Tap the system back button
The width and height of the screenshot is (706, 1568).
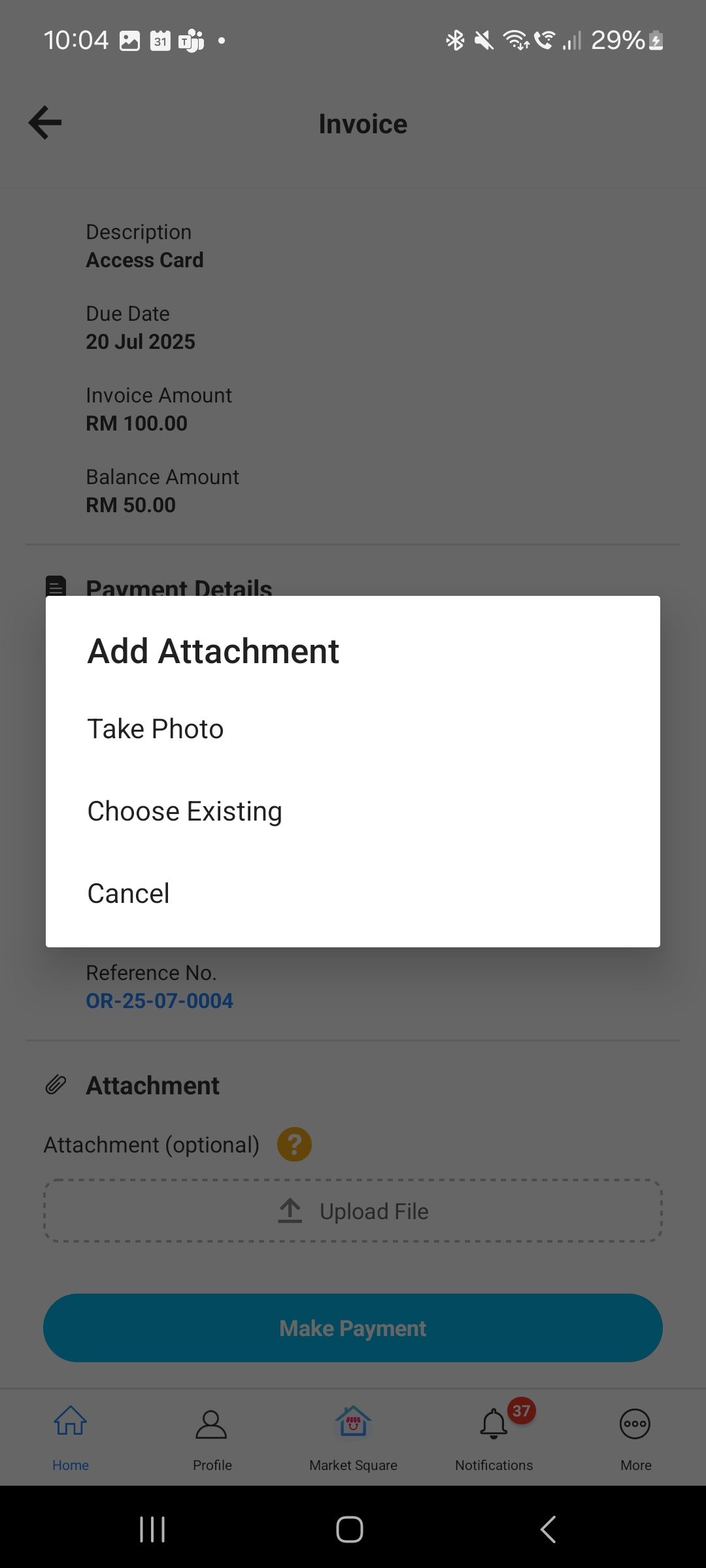point(548,1529)
